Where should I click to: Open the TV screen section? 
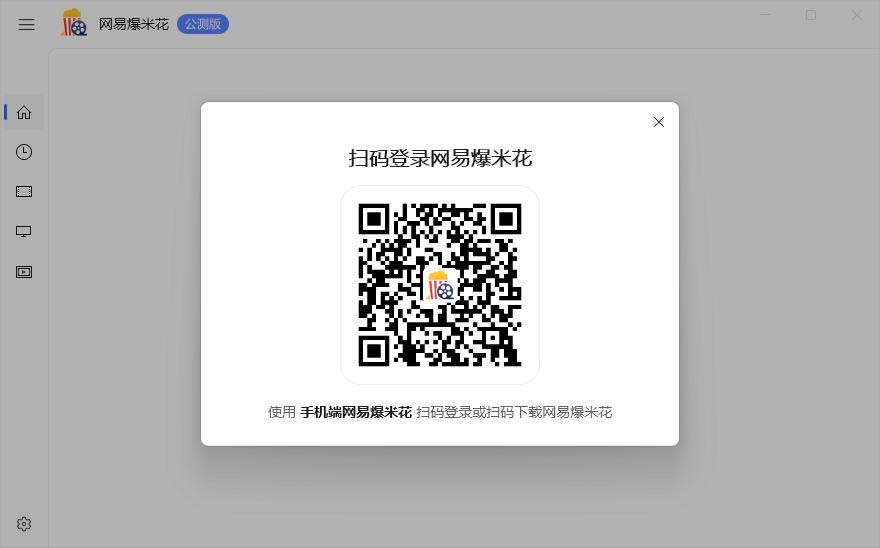point(24,232)
